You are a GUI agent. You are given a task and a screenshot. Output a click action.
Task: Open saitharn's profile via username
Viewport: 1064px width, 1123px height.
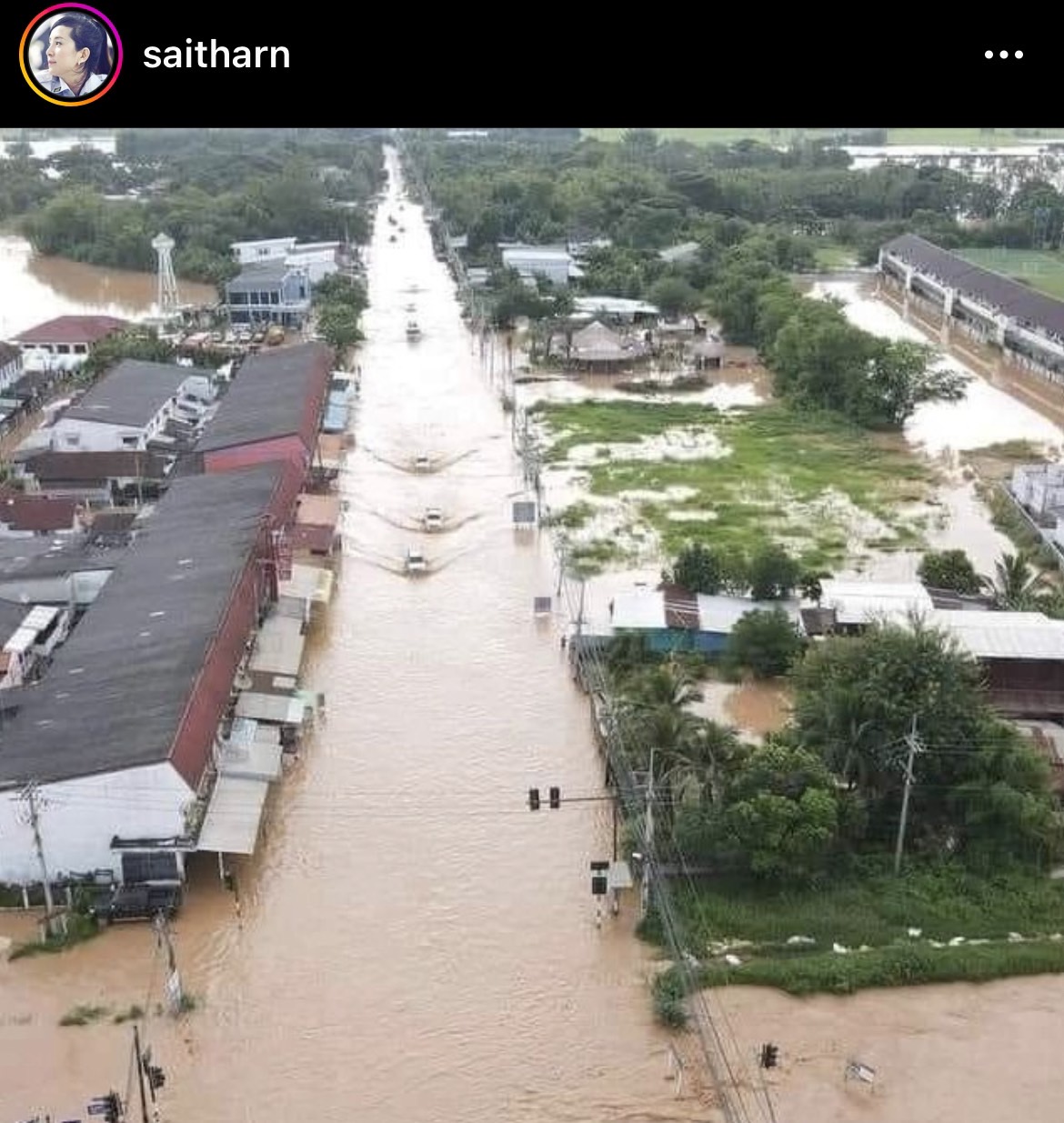pos(216,55)
